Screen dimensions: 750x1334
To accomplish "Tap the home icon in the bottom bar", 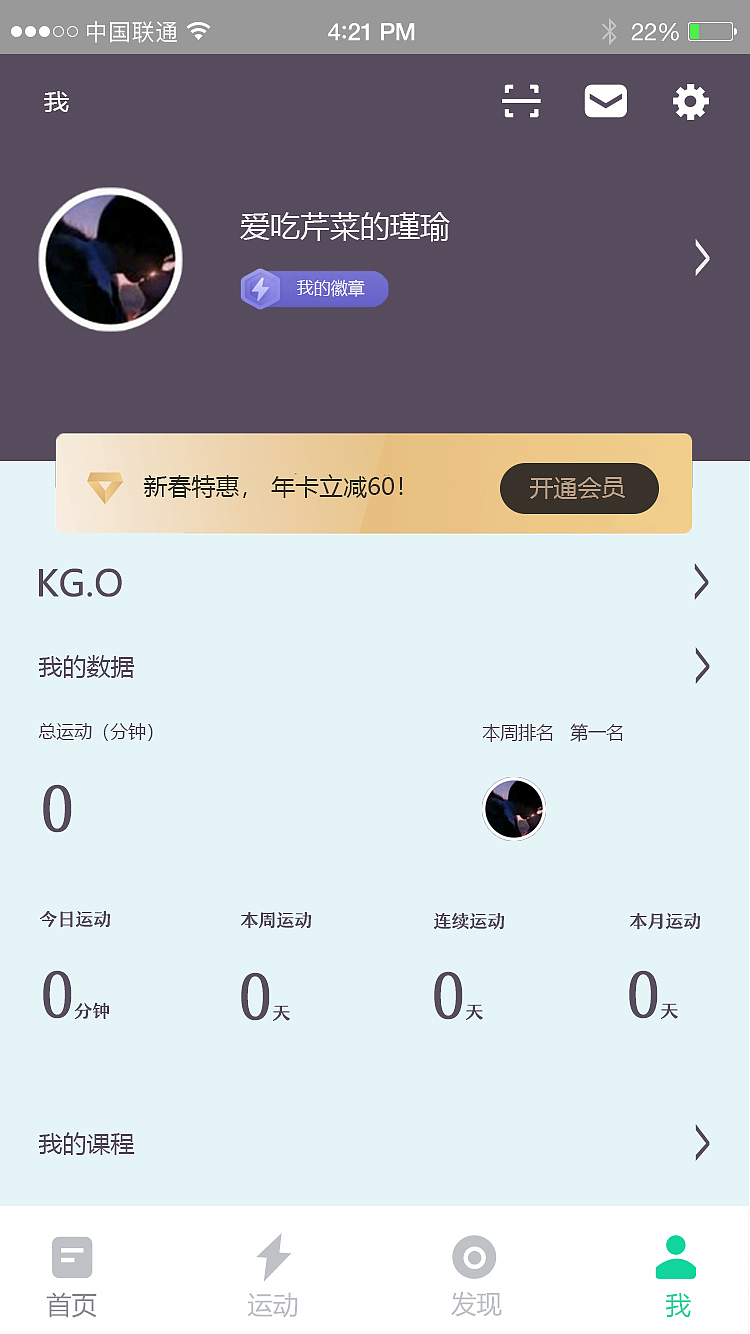I will coord(71,1256).
